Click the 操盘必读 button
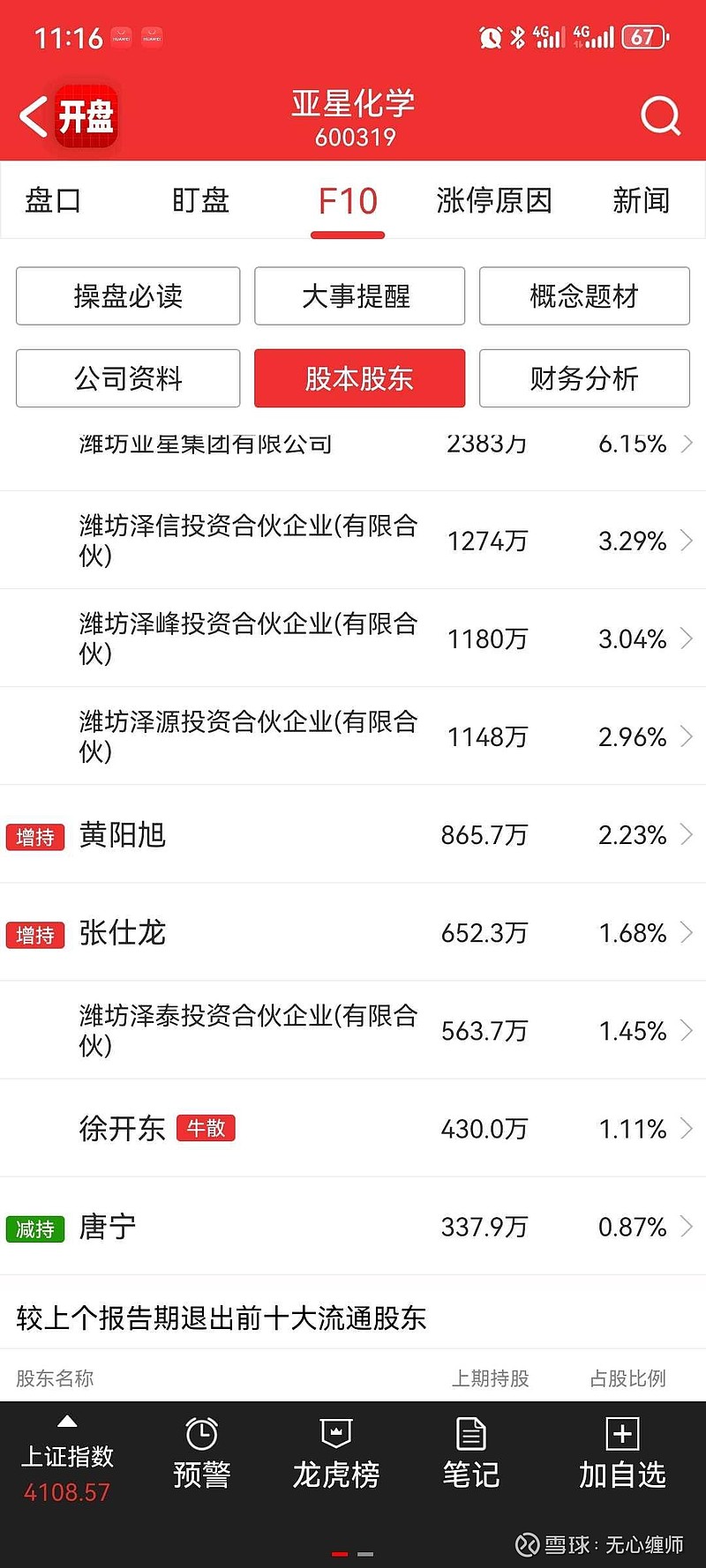The width and height of the screenshot is (706, 1568). pos(127,296)
